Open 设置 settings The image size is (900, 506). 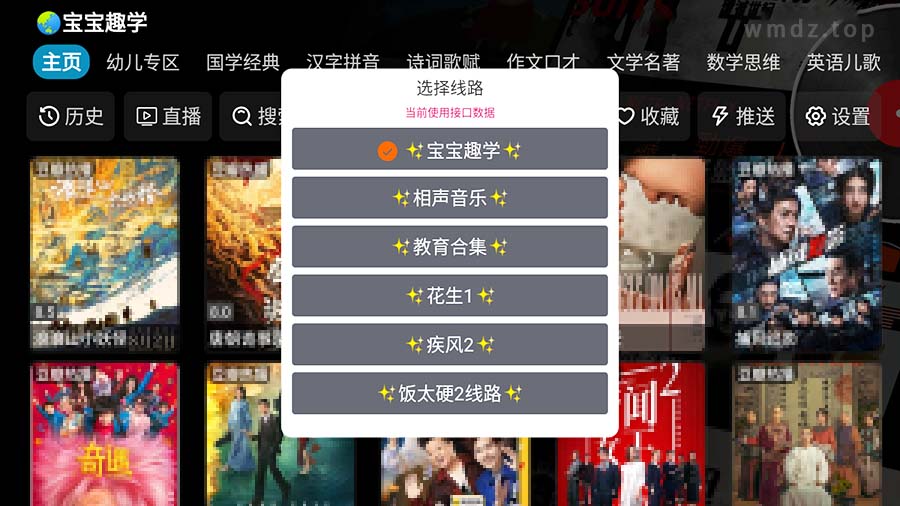tap(838, 117)
